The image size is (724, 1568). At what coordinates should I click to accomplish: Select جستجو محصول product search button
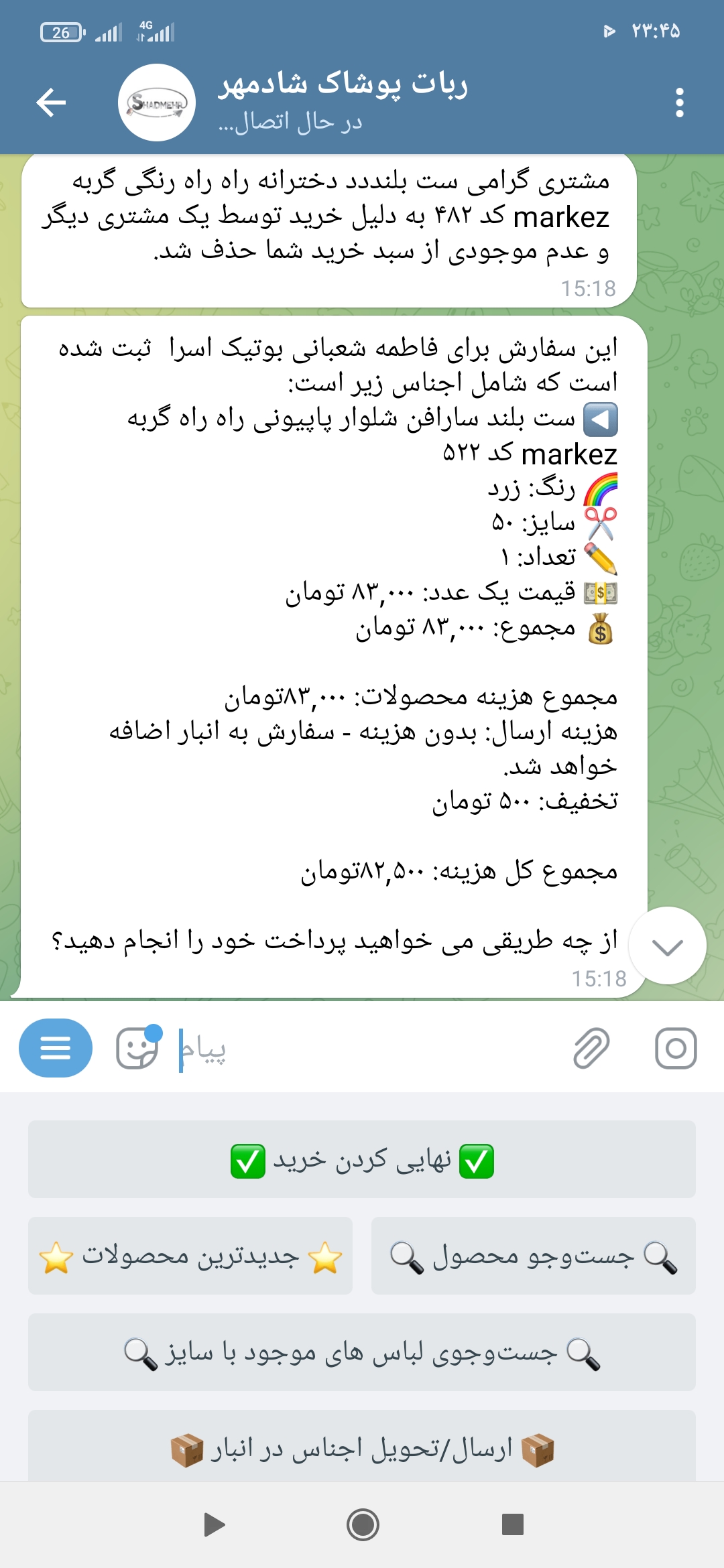tap(534, 1256)
